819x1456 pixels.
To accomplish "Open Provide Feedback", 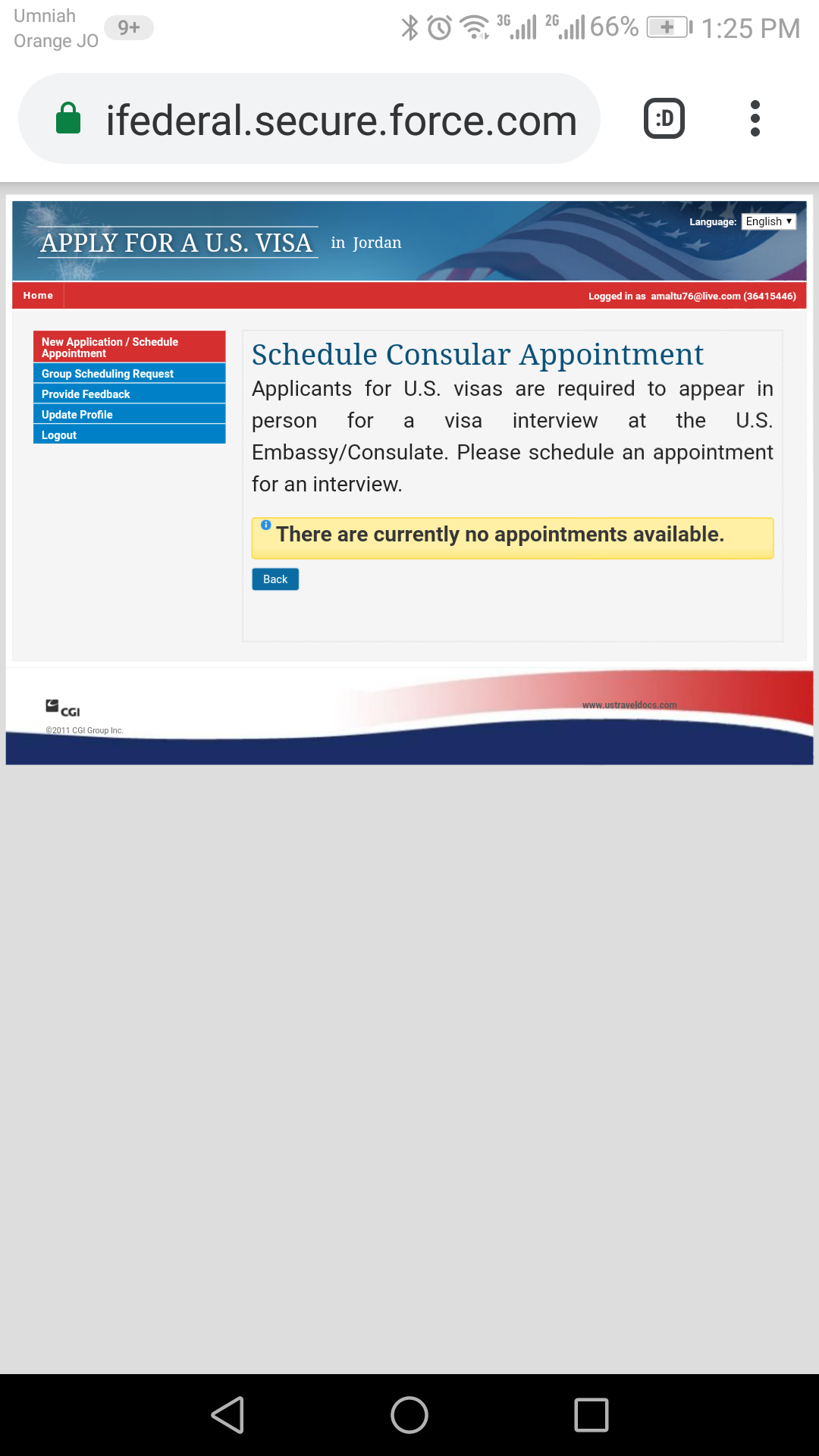I will (x=130, y=394).
